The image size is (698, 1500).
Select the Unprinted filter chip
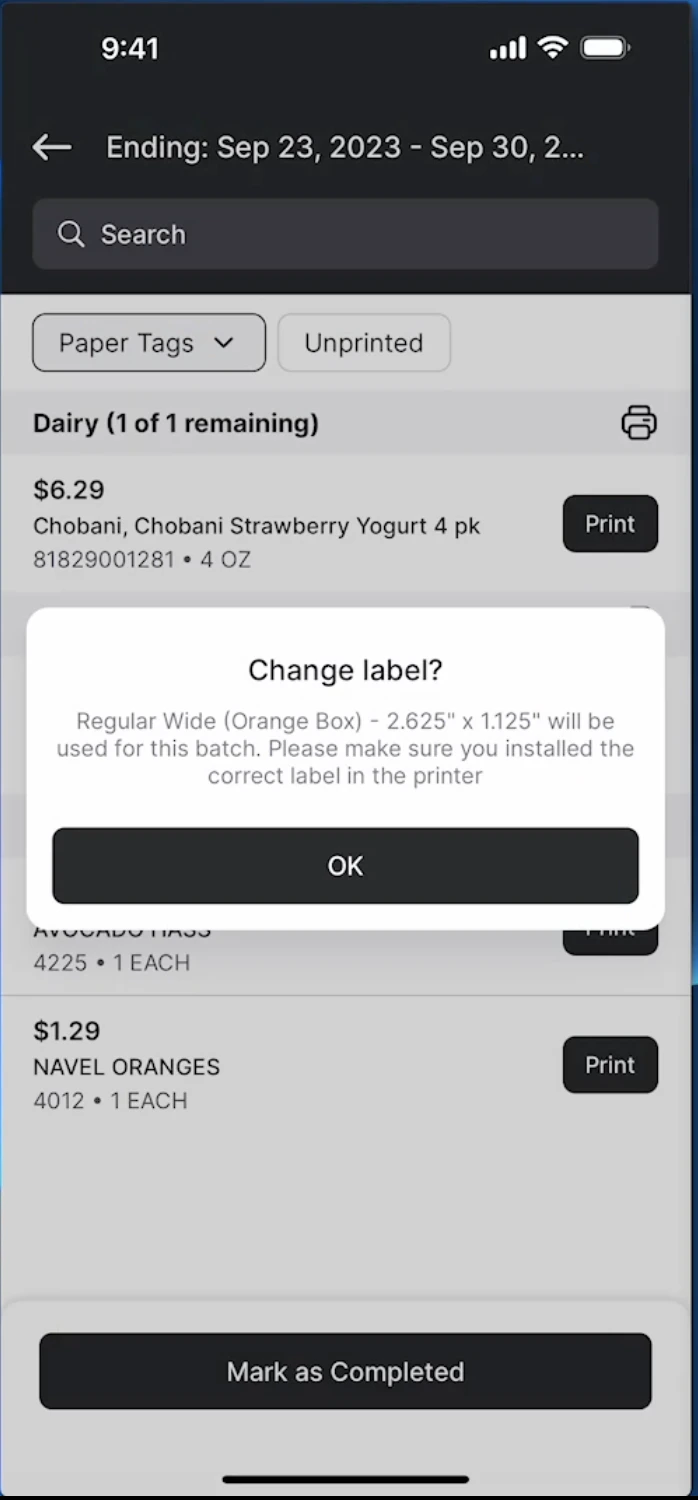point(363,343)
